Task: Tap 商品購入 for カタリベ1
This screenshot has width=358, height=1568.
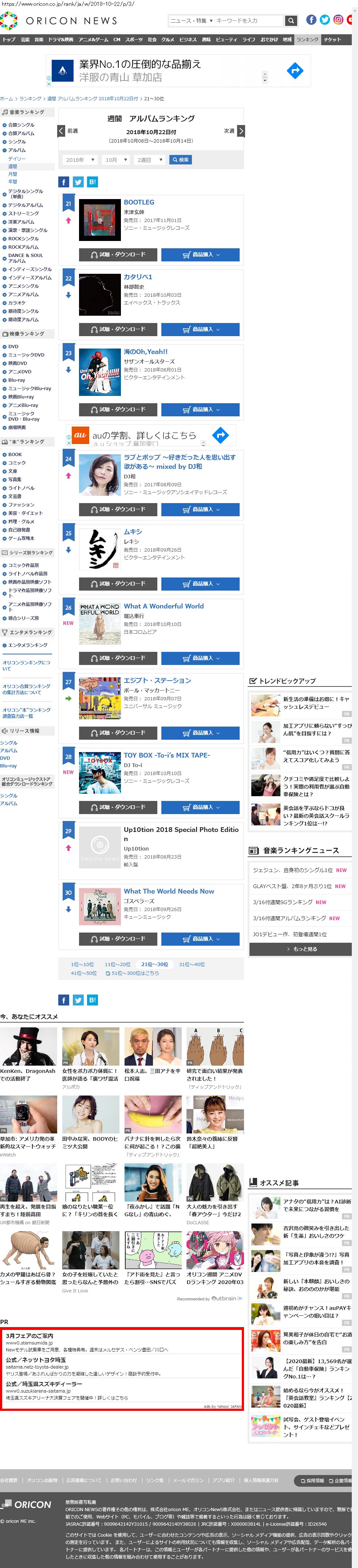Action: pos(200,330)
